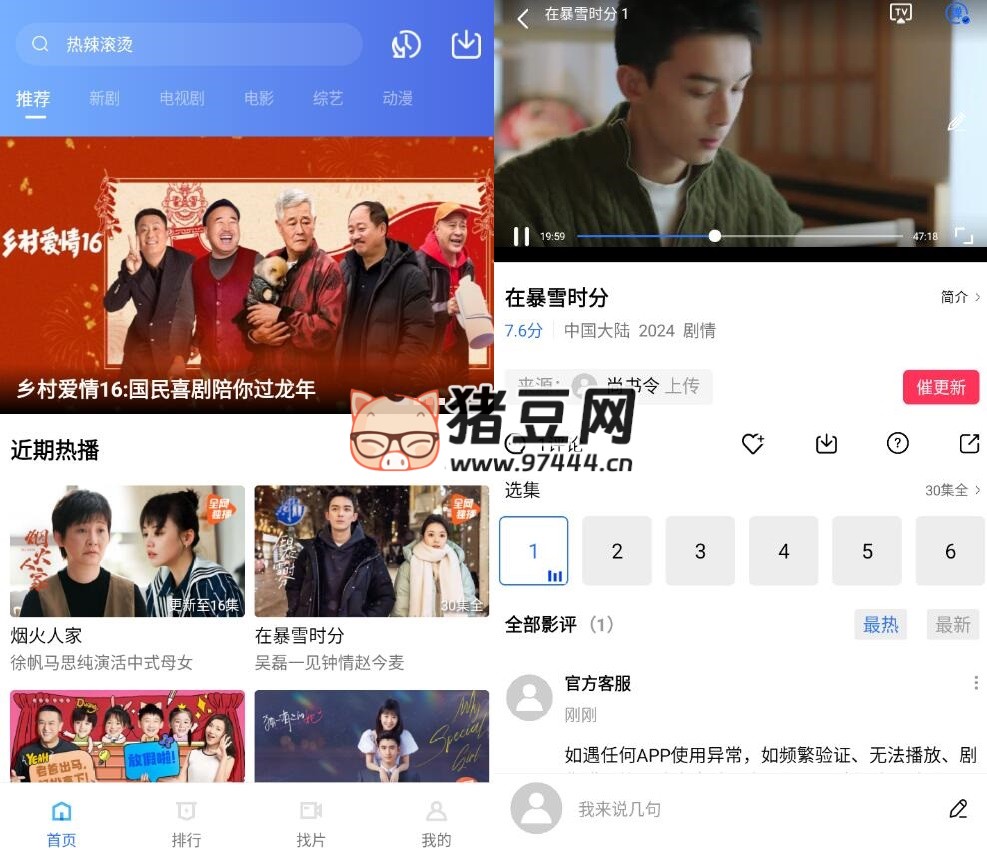
Task: Go to the 找片 bottom tab
Action: tap(311, 822)
